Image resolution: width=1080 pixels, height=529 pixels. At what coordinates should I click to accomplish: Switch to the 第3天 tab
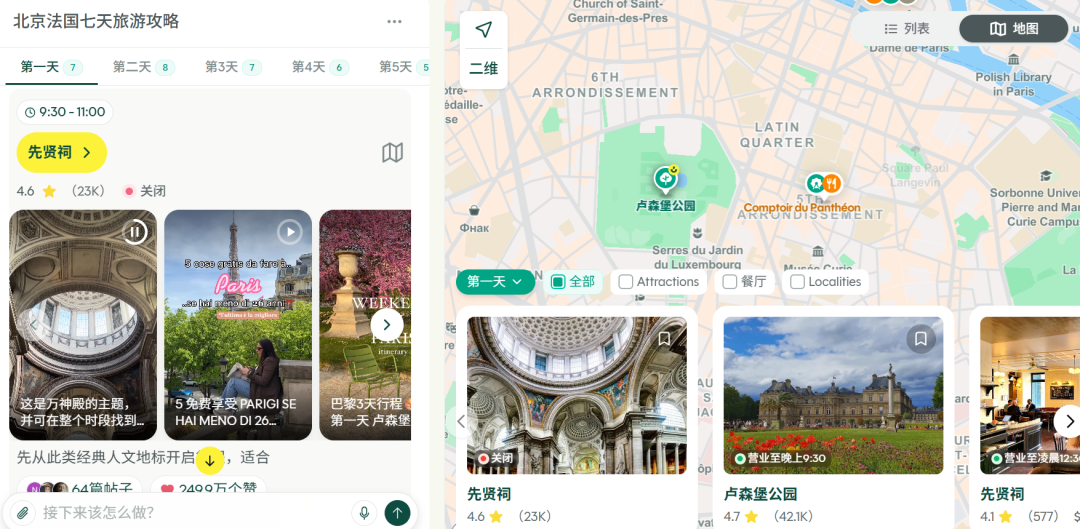[233, 67]
